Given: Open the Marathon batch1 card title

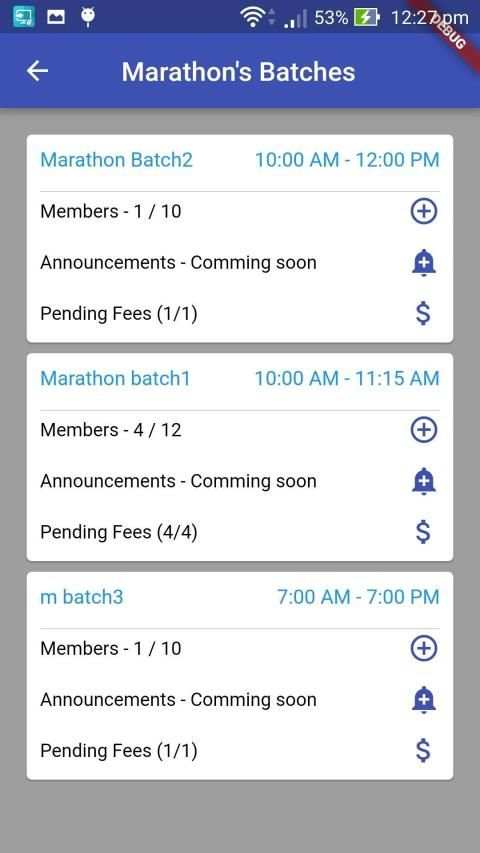Looking at the screenshot, I should (x=115, y=379).
